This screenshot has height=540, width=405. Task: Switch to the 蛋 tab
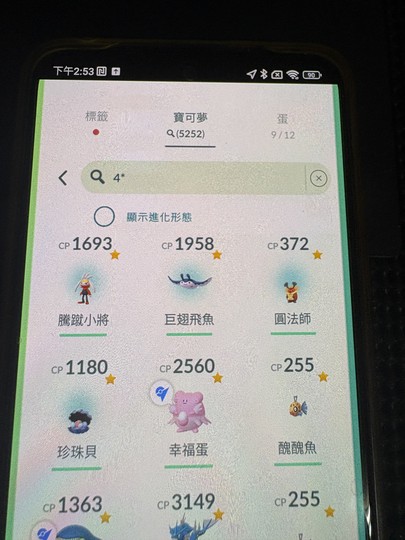click(283, 126)
